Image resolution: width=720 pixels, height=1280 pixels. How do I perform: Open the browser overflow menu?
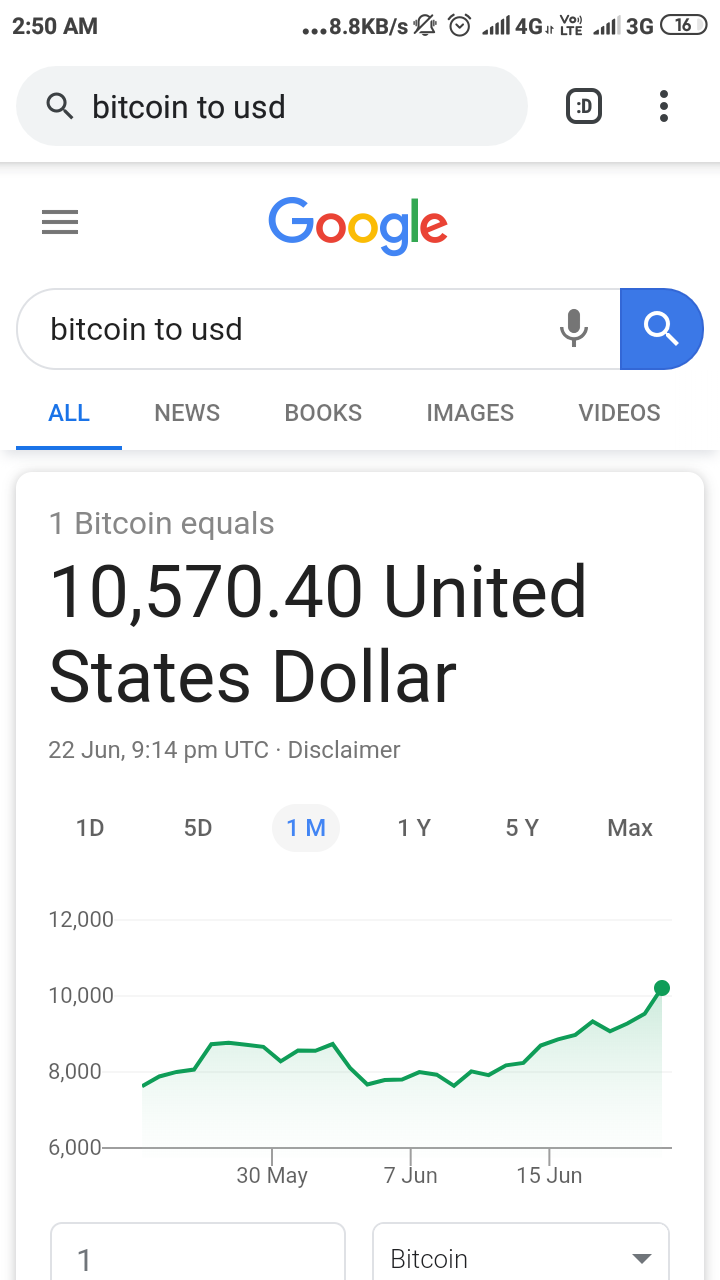(x=664, y=106)
